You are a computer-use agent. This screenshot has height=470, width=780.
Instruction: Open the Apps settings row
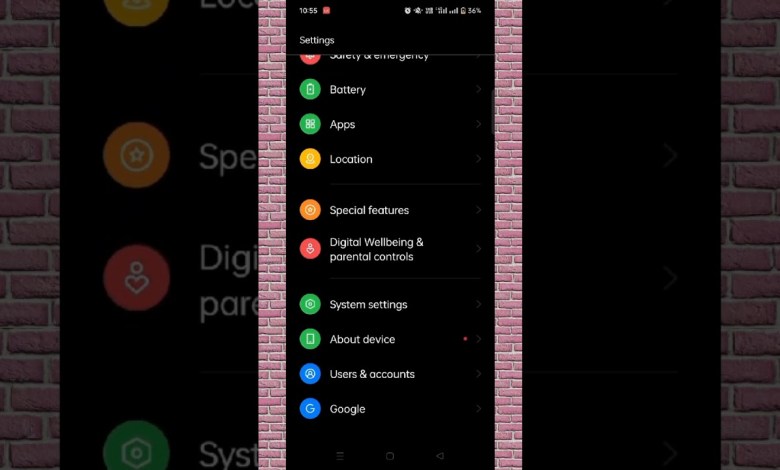(x=343, y=125)
